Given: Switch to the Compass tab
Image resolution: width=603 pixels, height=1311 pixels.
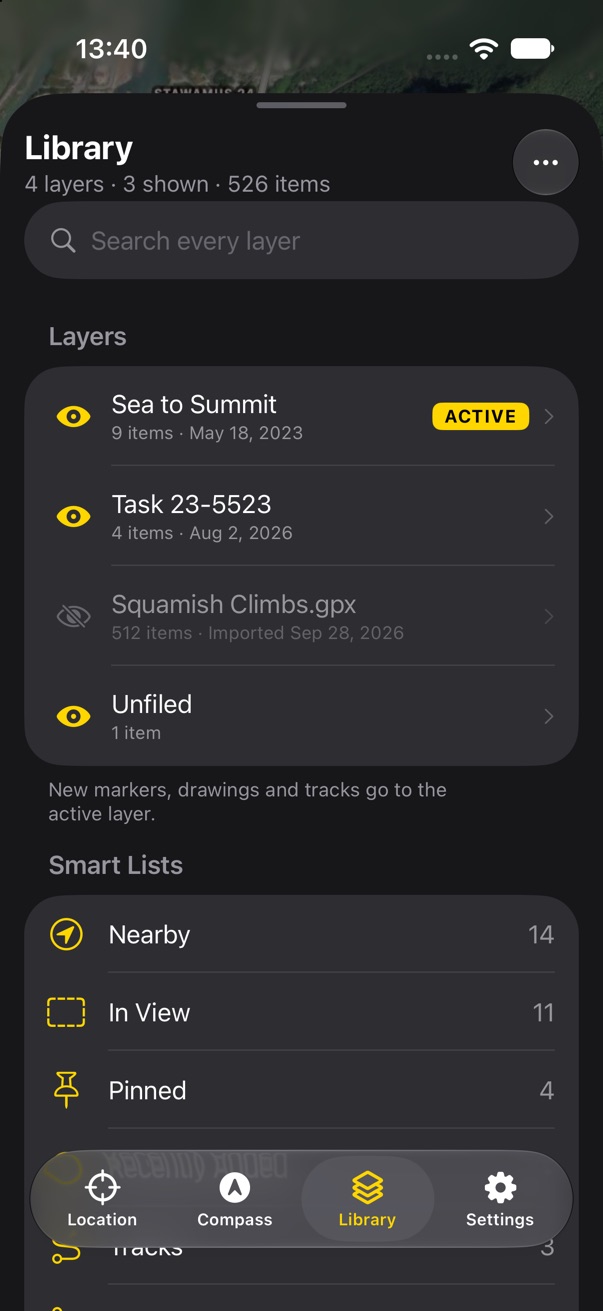Looking at the screenshot, I should coord(235,1199).
